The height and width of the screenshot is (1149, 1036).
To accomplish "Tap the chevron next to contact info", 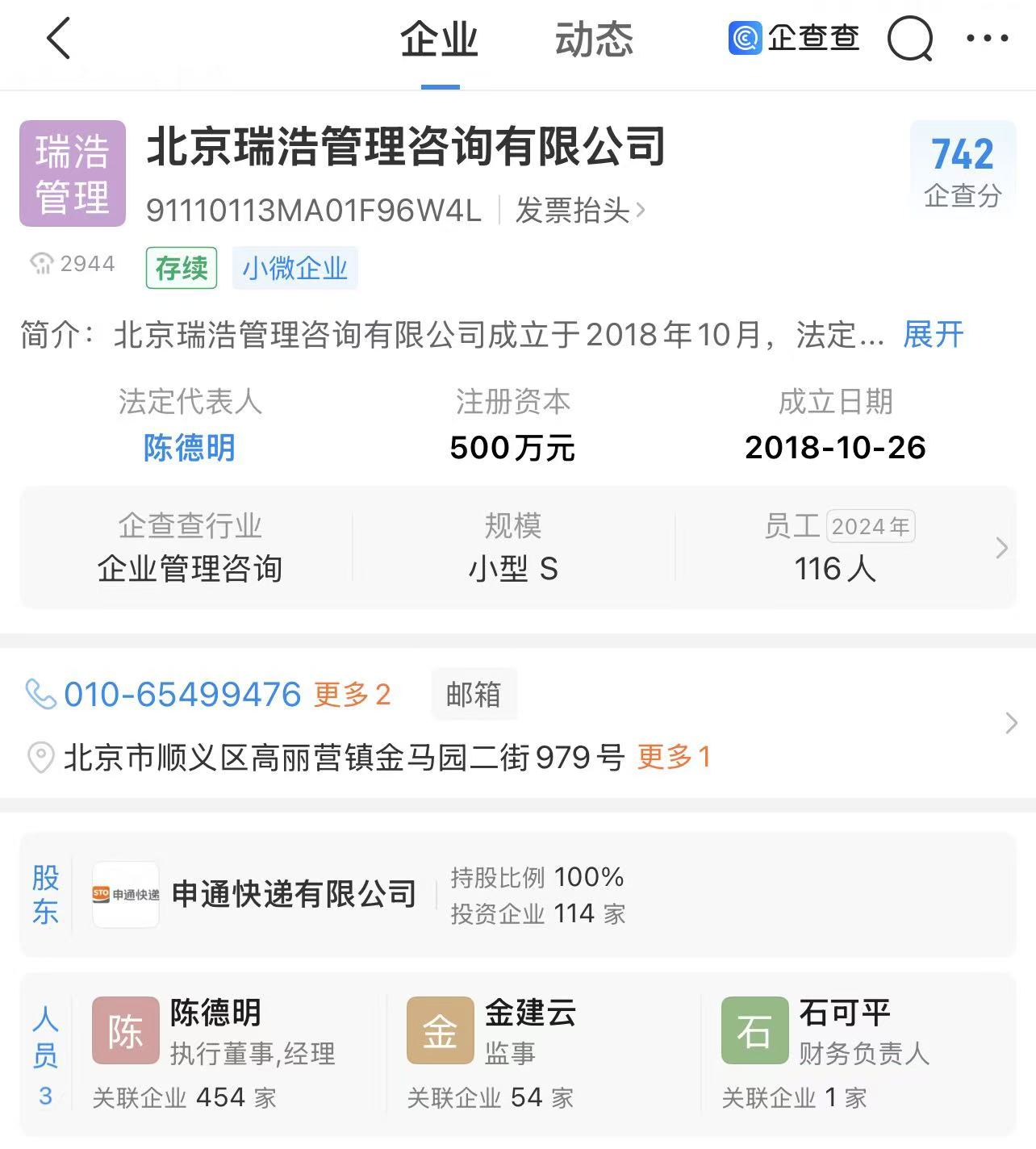I will point(1012,724).
